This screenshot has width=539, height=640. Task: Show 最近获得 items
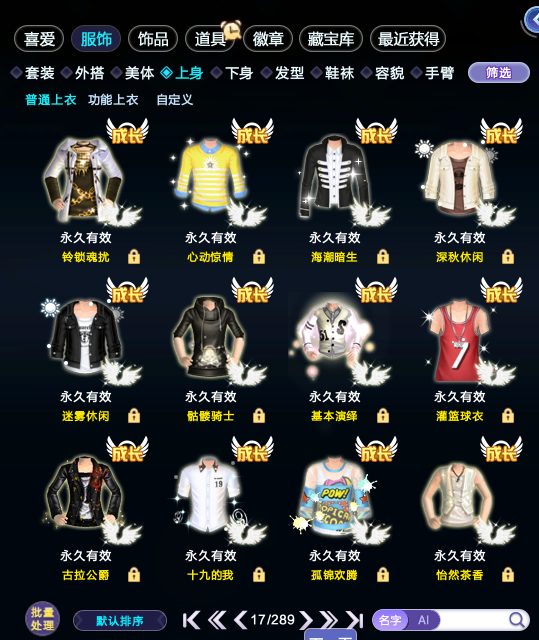coord(408,39)
